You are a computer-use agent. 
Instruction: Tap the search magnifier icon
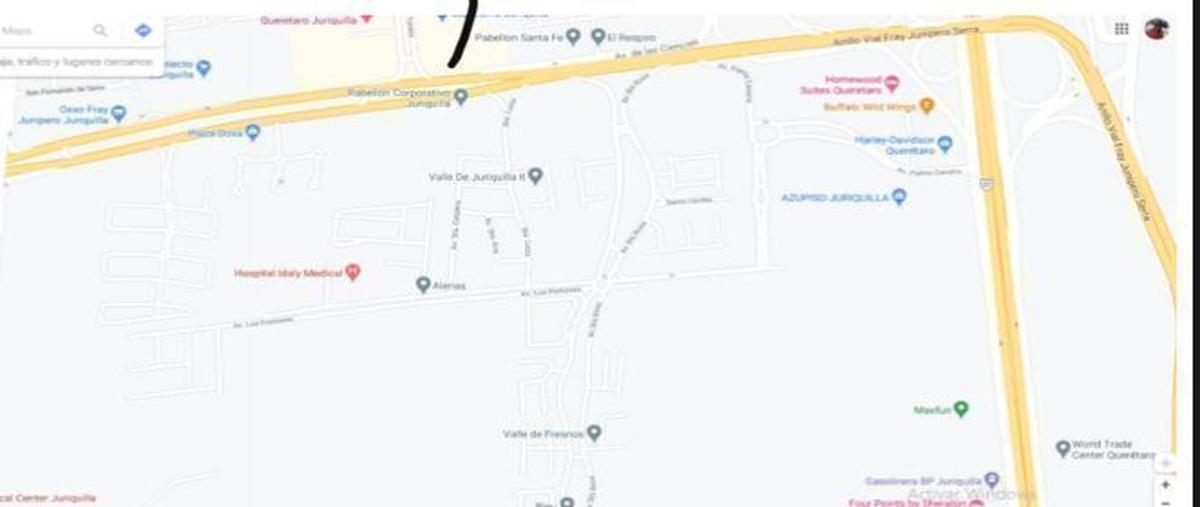tap(100, 30)
